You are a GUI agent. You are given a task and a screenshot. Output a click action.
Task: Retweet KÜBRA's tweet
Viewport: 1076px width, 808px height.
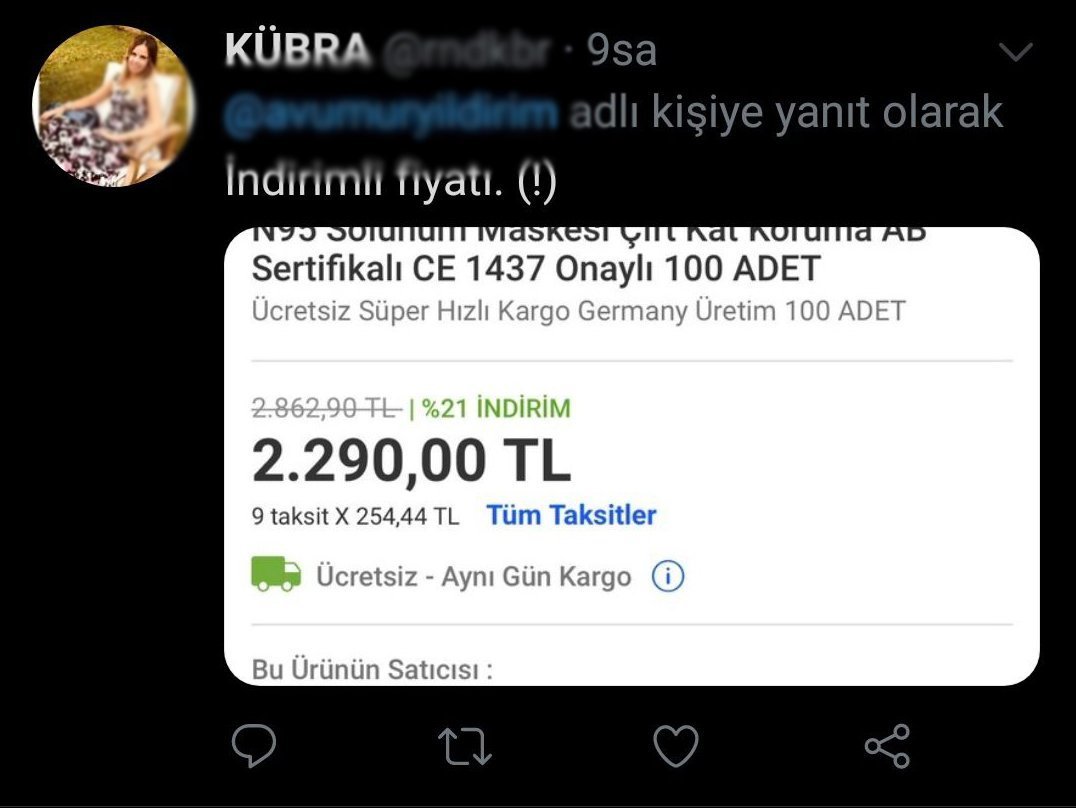coord(466,746)
